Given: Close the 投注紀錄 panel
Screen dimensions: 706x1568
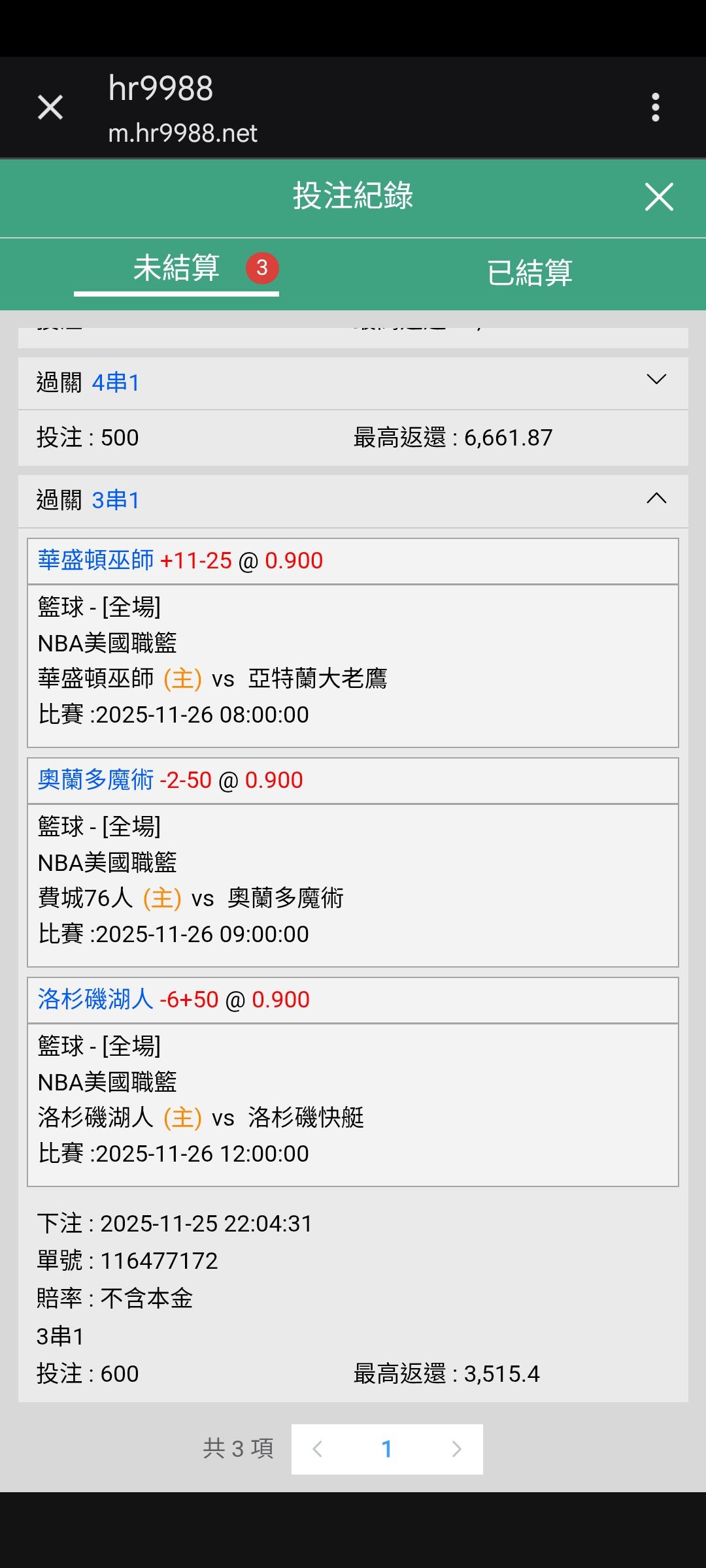Looking at the screenshot, I should (x=658, y=197).
